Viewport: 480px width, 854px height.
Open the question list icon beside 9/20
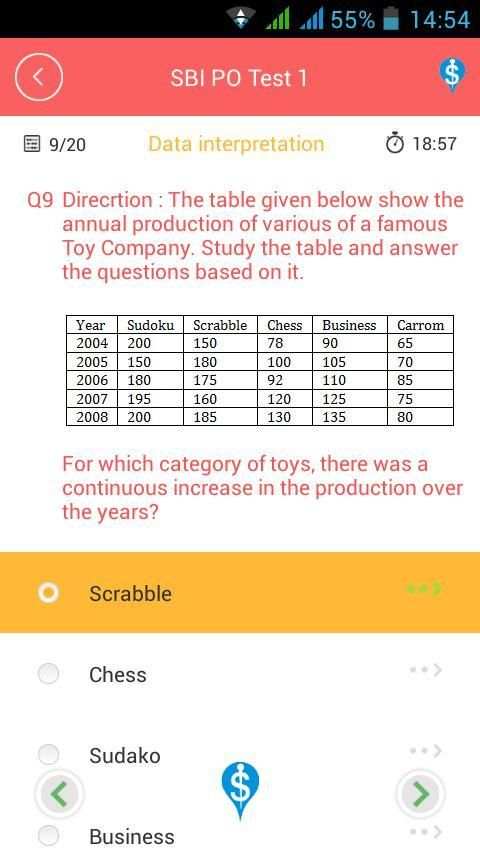32,144
